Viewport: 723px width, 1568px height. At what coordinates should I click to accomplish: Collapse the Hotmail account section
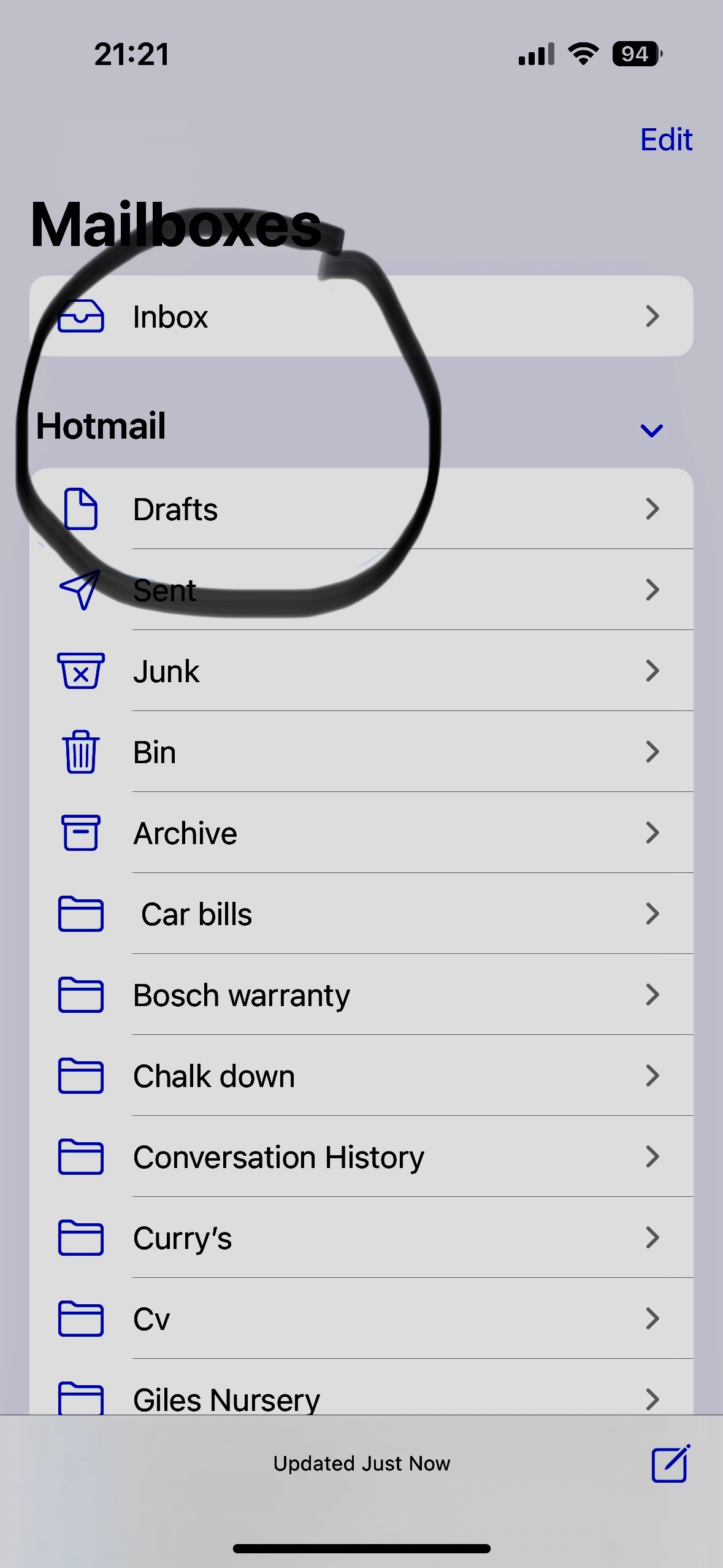tap(651, 430)
